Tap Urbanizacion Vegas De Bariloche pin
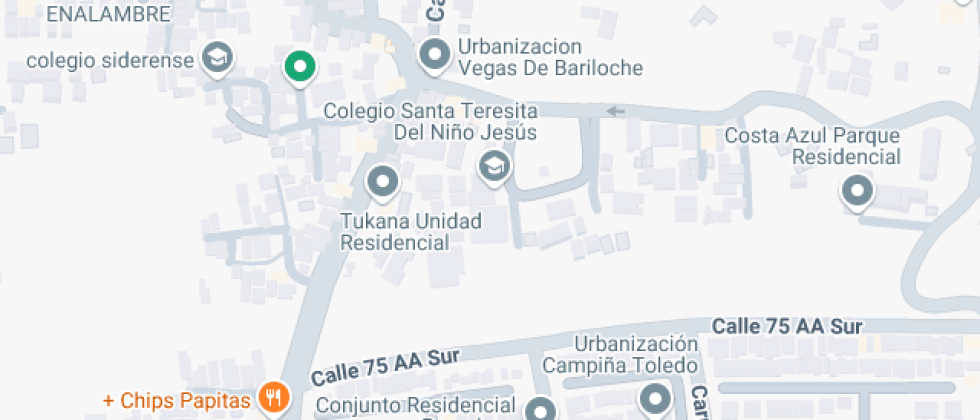Image resolution: width=980 pixels, height=420 pixels. [434, 56]
